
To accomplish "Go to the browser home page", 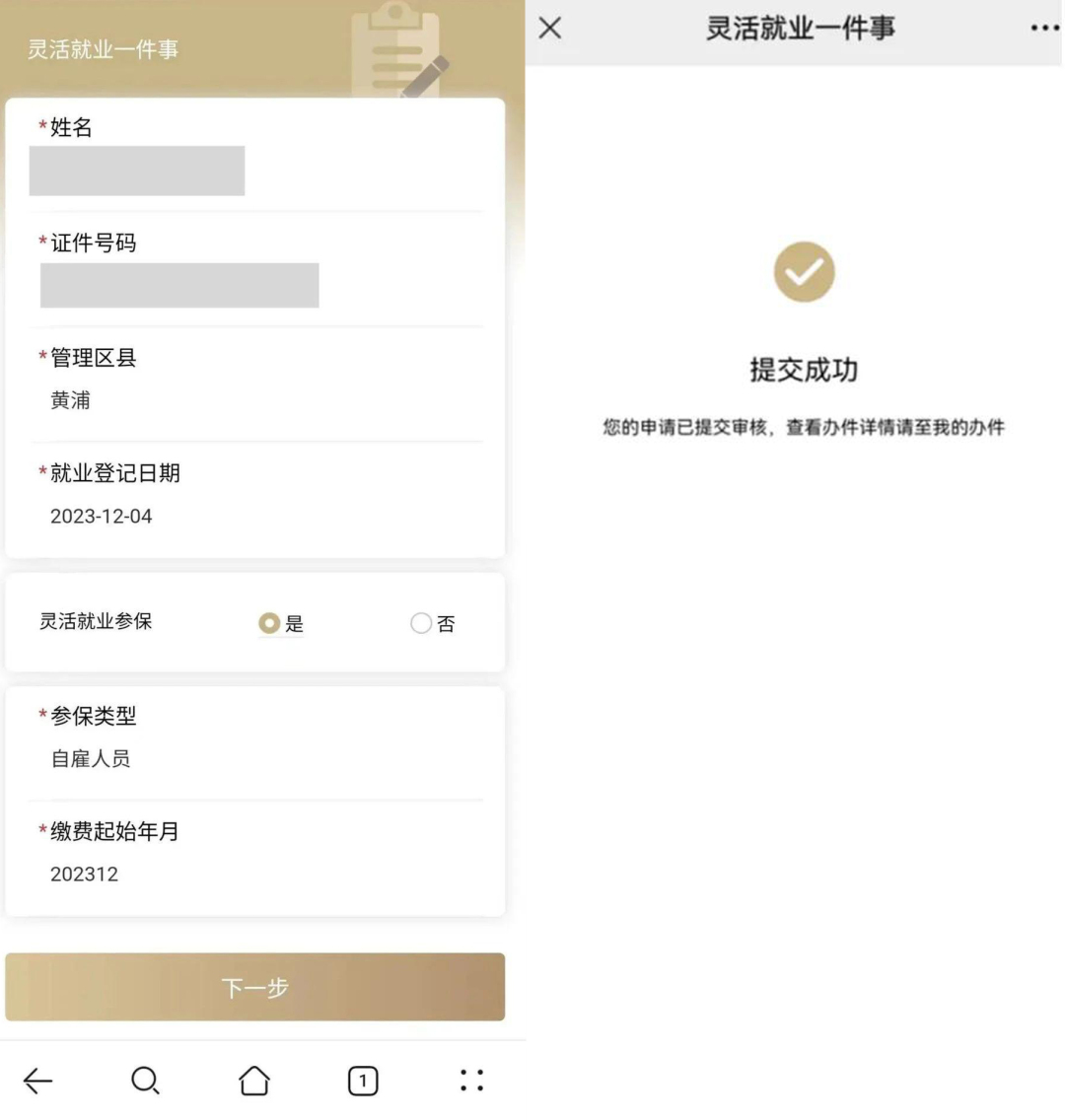I will point(254,1081).
